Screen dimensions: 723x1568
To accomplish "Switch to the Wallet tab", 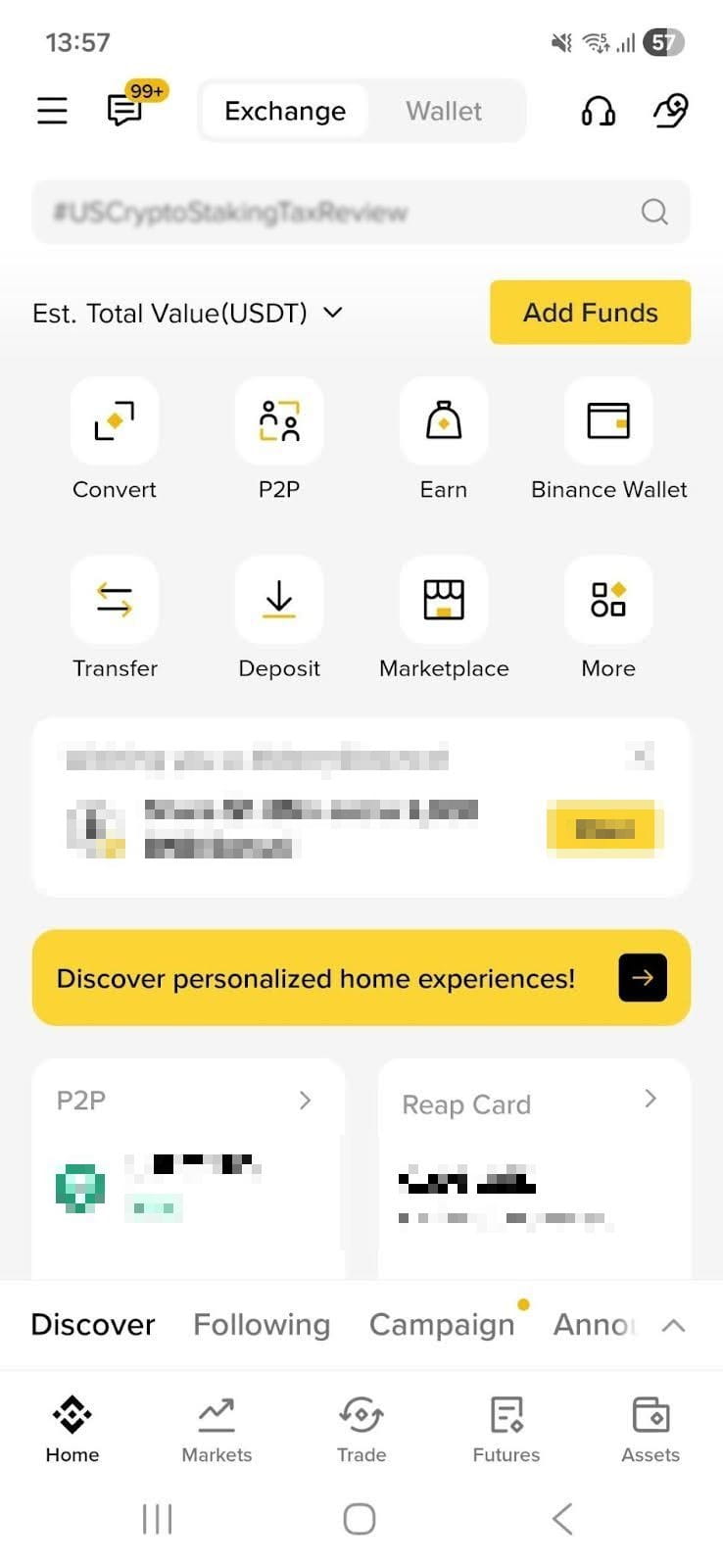I will pyautogui.click(x=443, y=111).
